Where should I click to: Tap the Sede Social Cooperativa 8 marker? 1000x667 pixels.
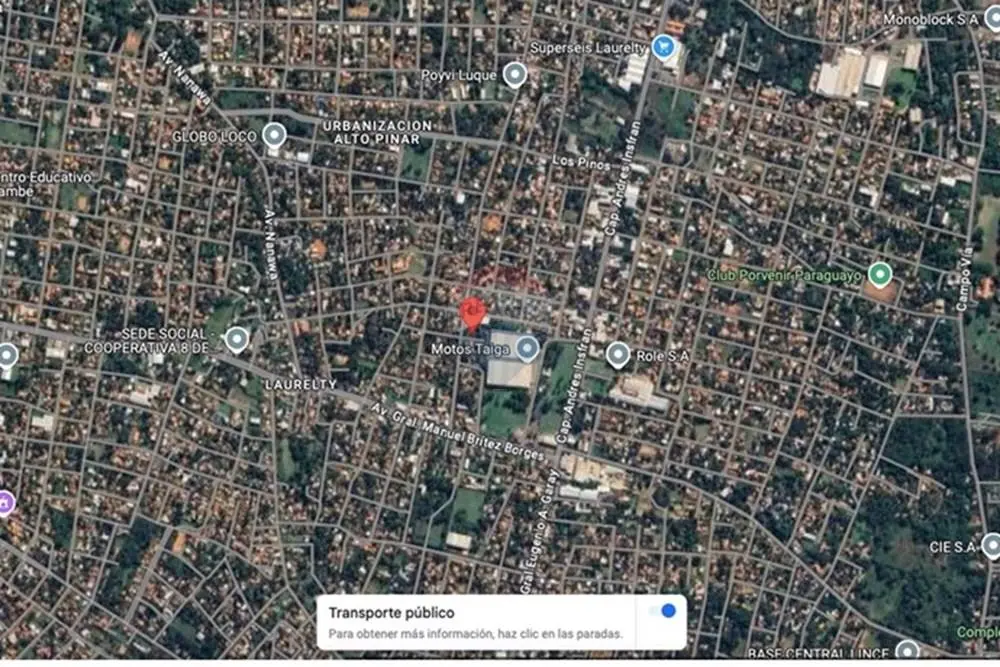point(236,340)
